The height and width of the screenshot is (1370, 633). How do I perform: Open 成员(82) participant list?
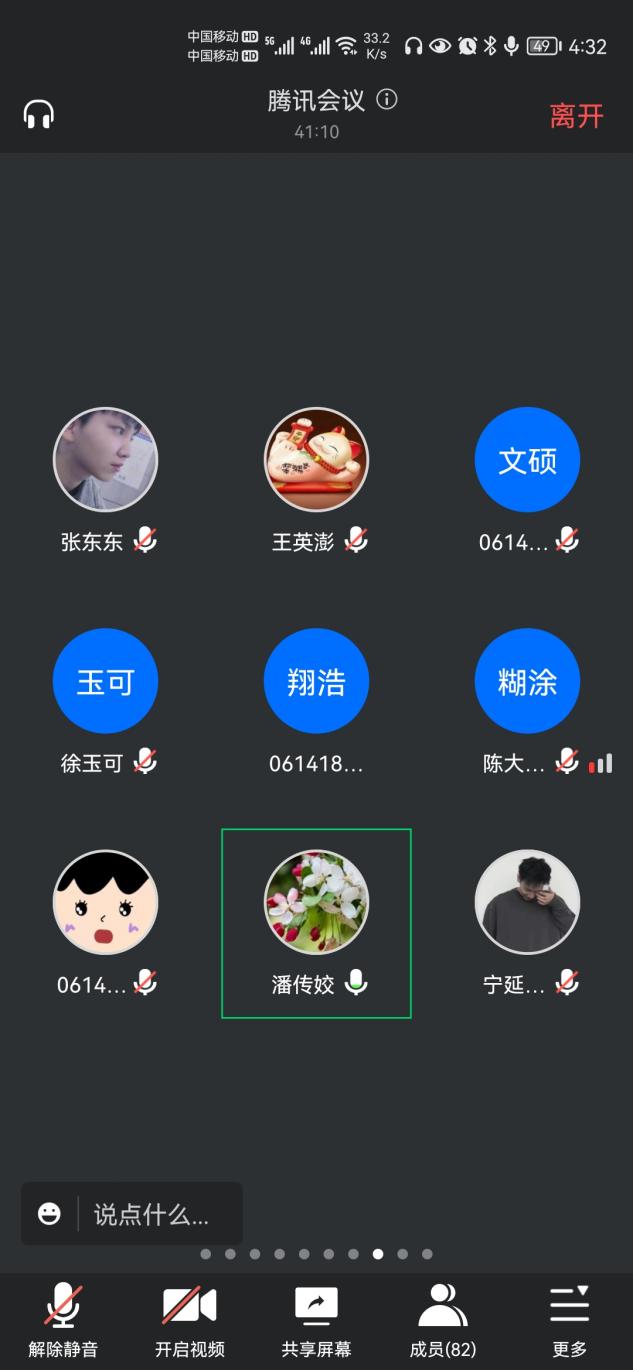[442, 1318]
